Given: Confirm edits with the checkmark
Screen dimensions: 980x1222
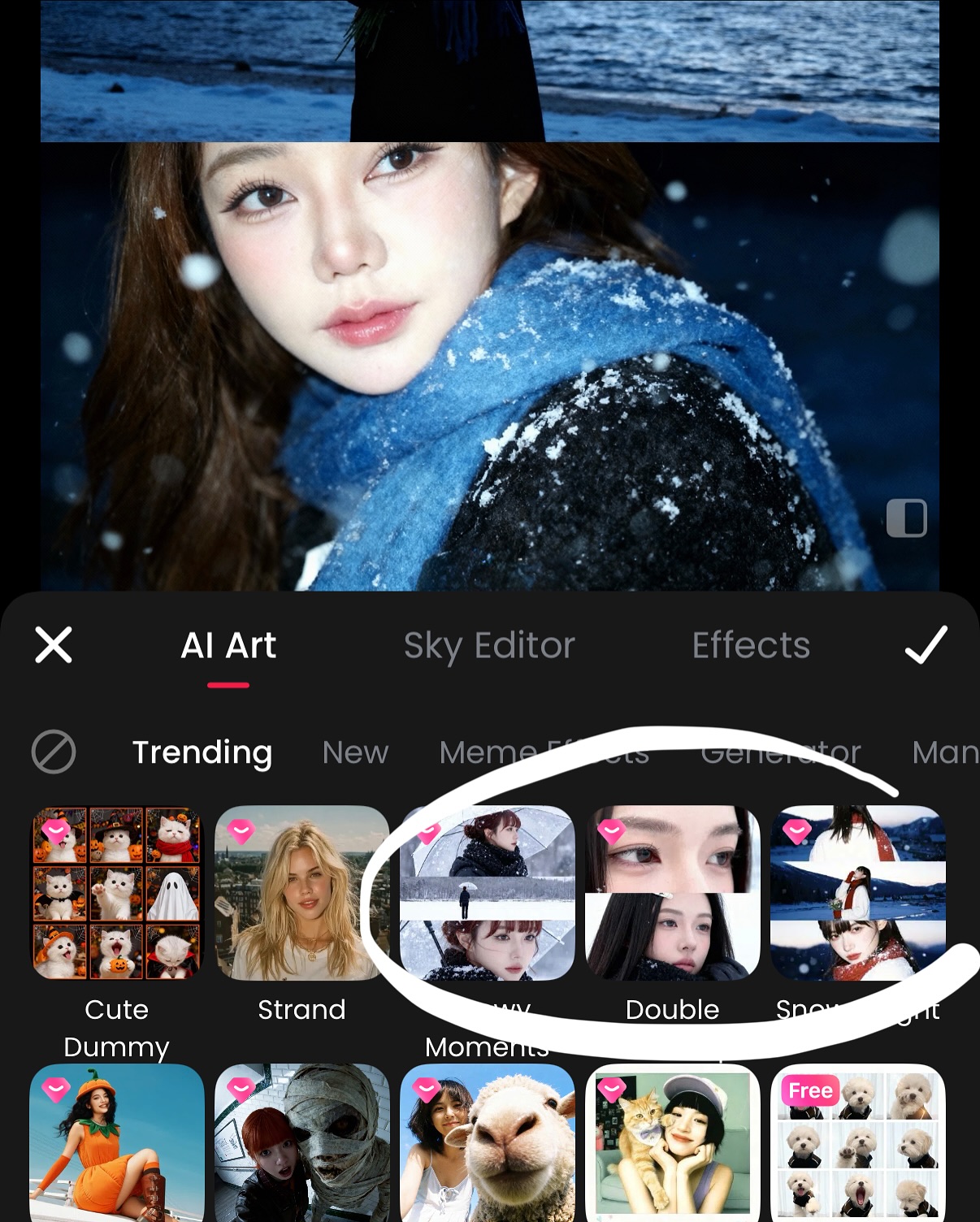Looking at the screenshot, I should [x=926, y=645].
